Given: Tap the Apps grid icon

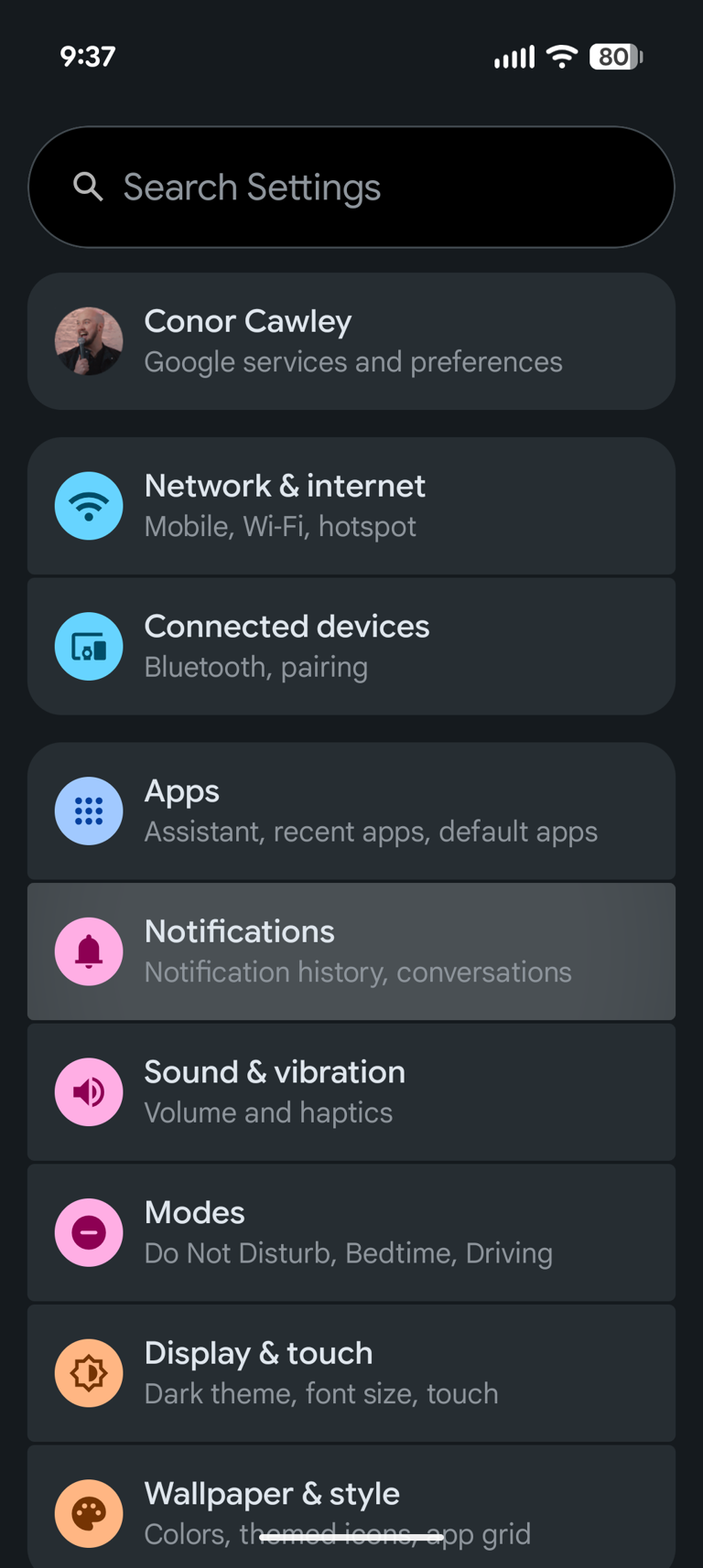Looking at the screenshot, I should pyautogui.click(x=89, y=811).
